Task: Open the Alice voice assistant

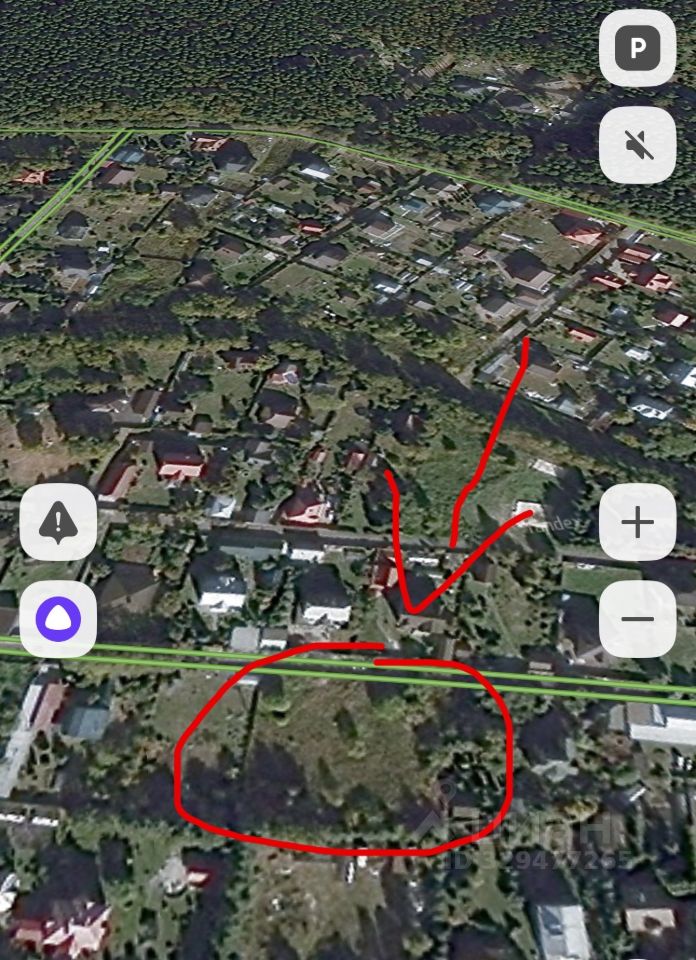Action: pos(58,619)
